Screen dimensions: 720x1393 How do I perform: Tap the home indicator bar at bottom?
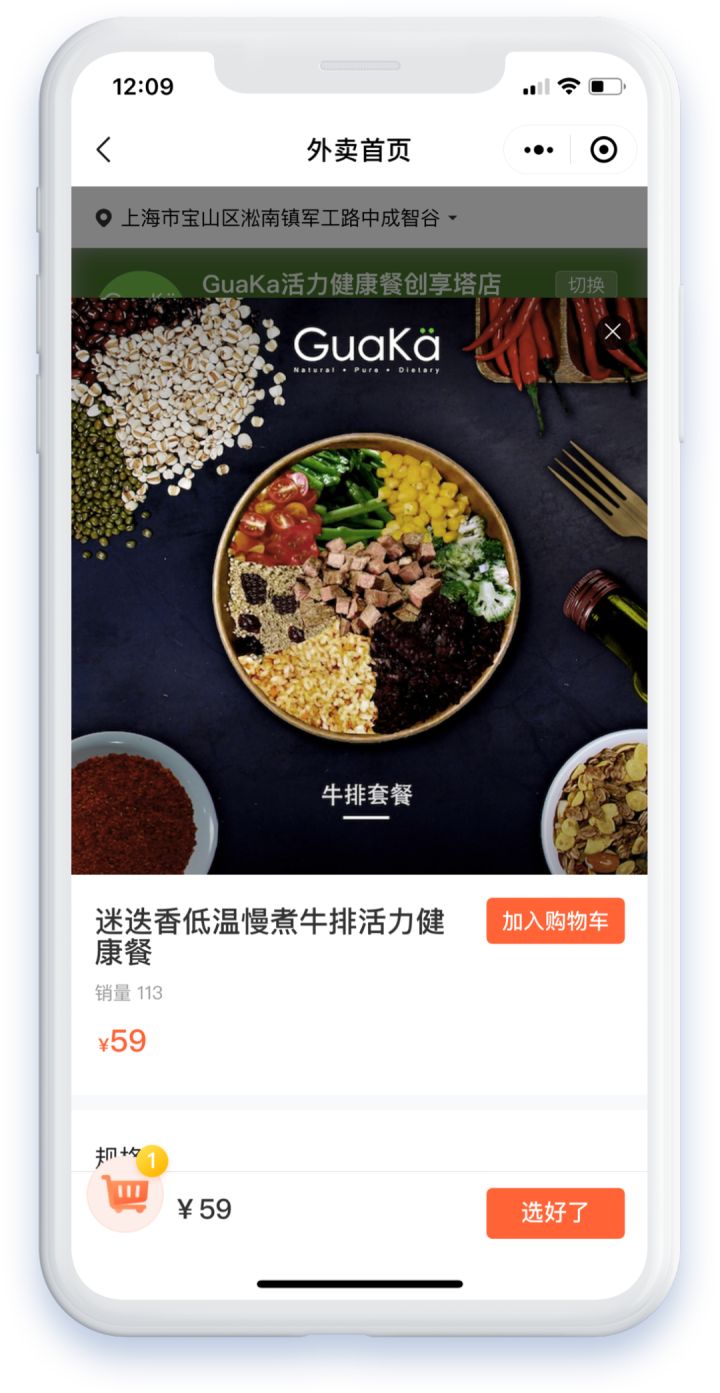360,1283
